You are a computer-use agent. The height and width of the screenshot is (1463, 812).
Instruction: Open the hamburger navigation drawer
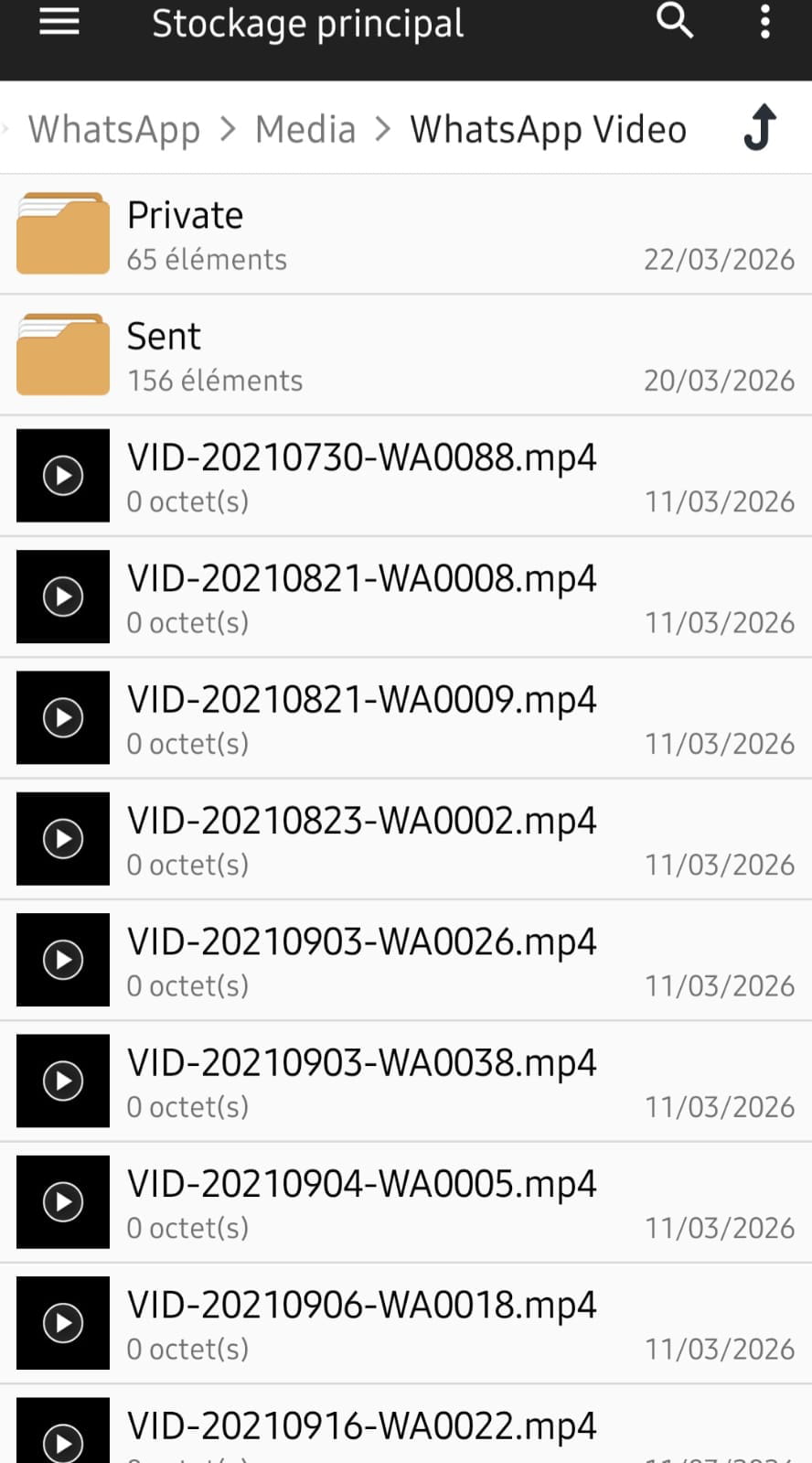click(59, 23)
